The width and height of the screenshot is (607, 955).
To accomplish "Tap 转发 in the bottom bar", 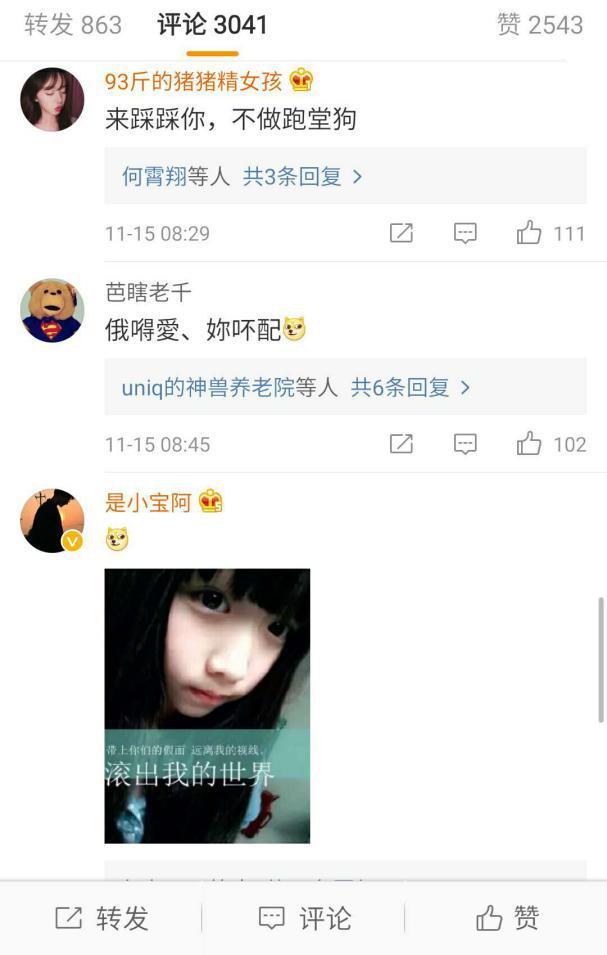I will coord(101,918).
